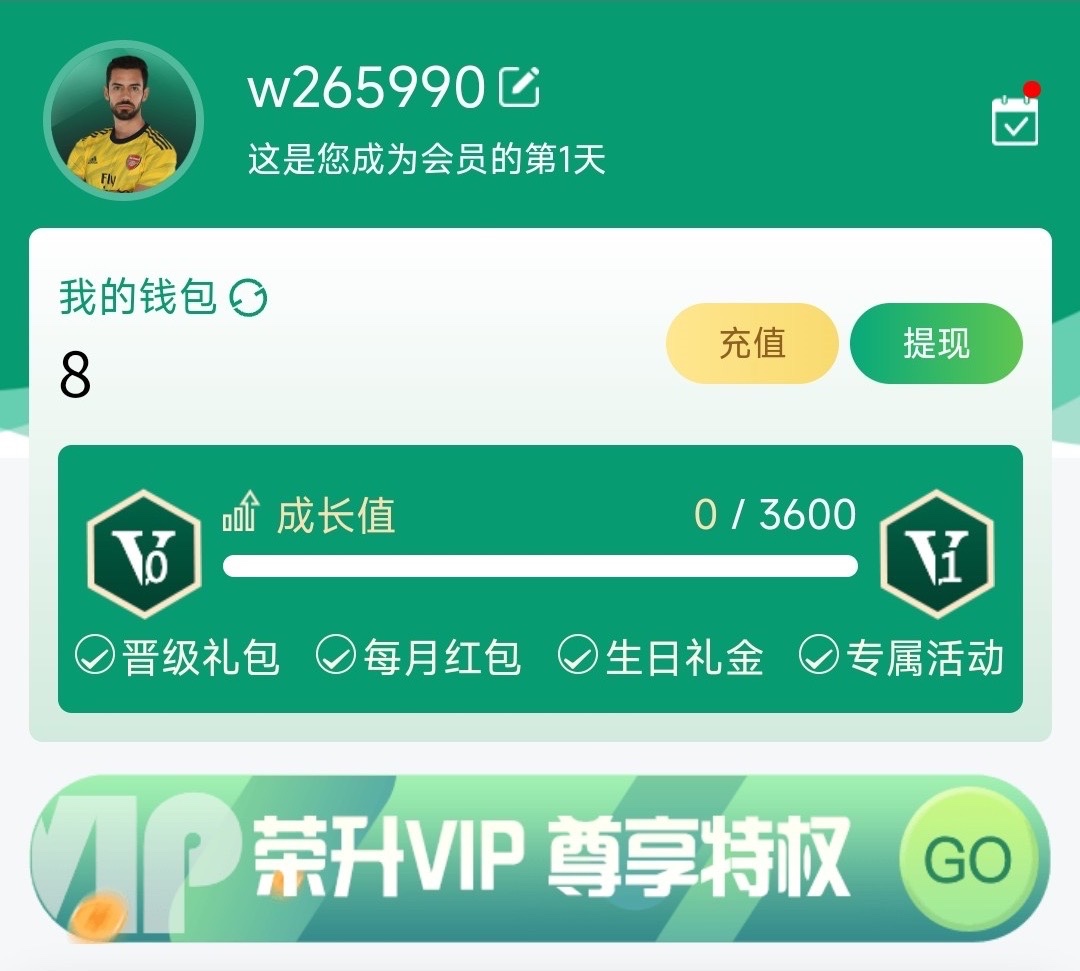The width and height of the screenshot is (1080, 971).
Task: Refresh the wallet balance
Action: coord(248,298)
